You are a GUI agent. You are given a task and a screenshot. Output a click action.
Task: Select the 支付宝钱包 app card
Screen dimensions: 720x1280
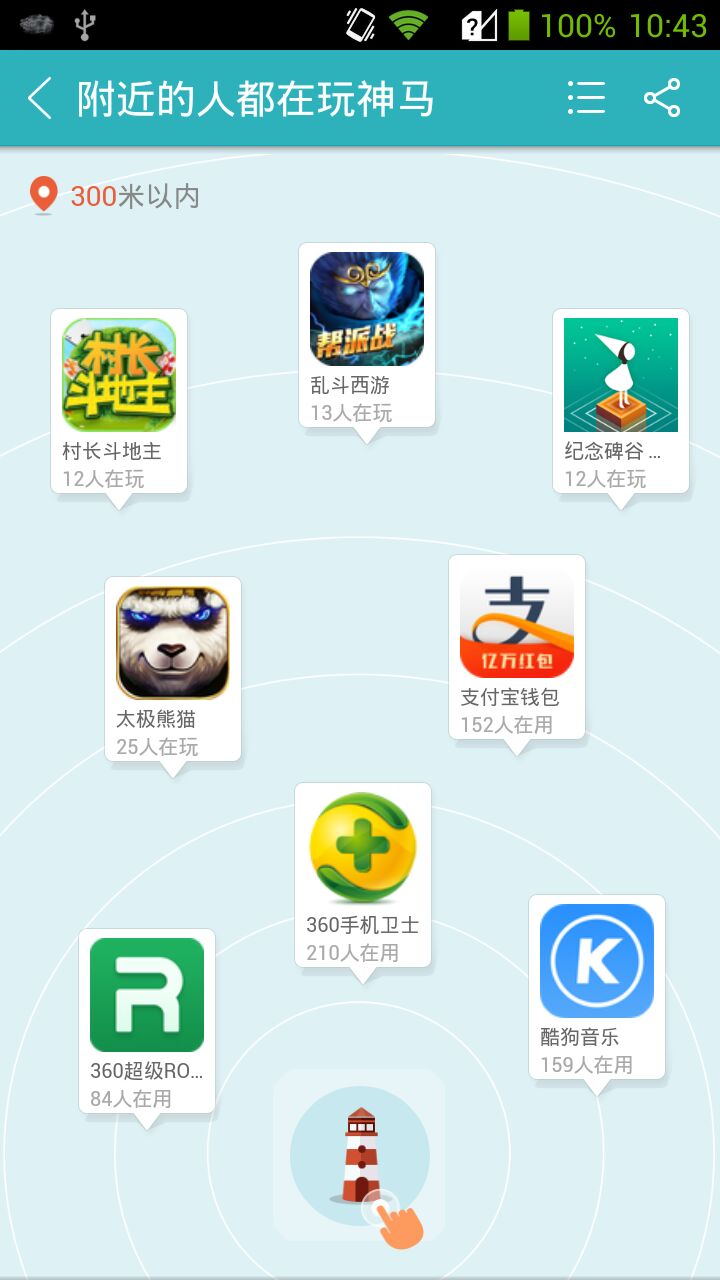pyautogui.click(x=517, y=647)
